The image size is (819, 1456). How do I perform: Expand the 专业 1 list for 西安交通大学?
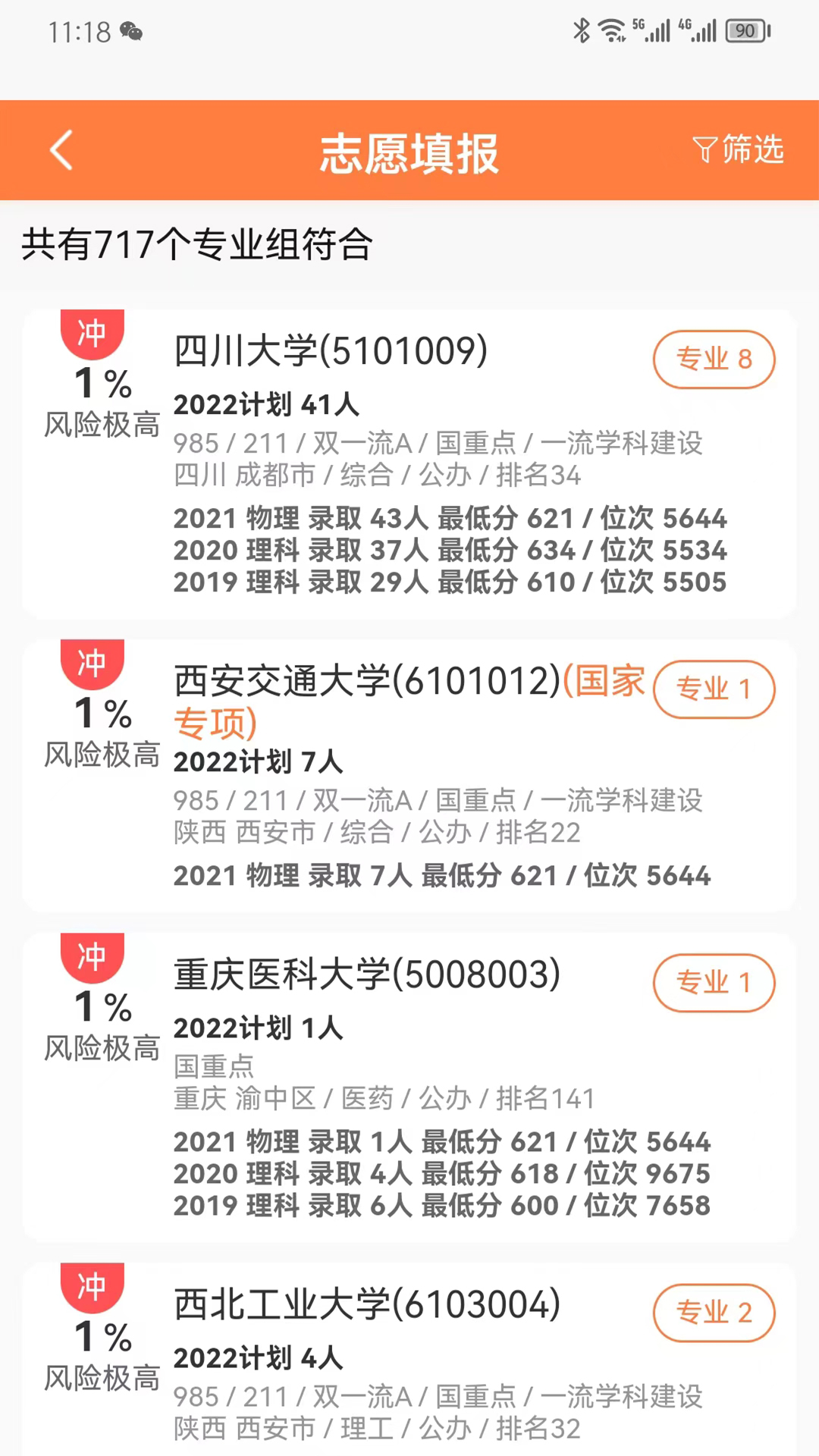[x=714, y=689]
